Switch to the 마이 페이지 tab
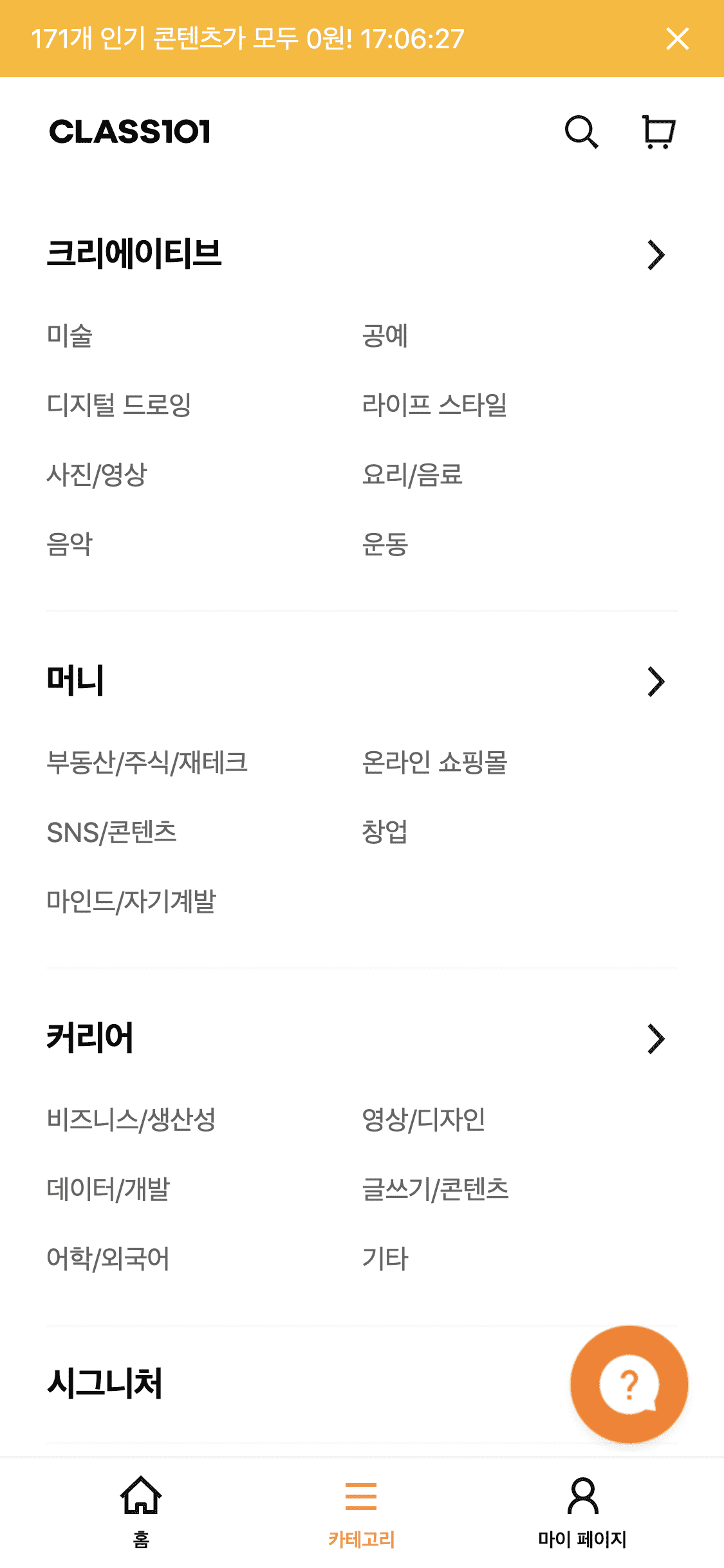The width and height of the screenshot is (724, 1568). pos(582,1510)
